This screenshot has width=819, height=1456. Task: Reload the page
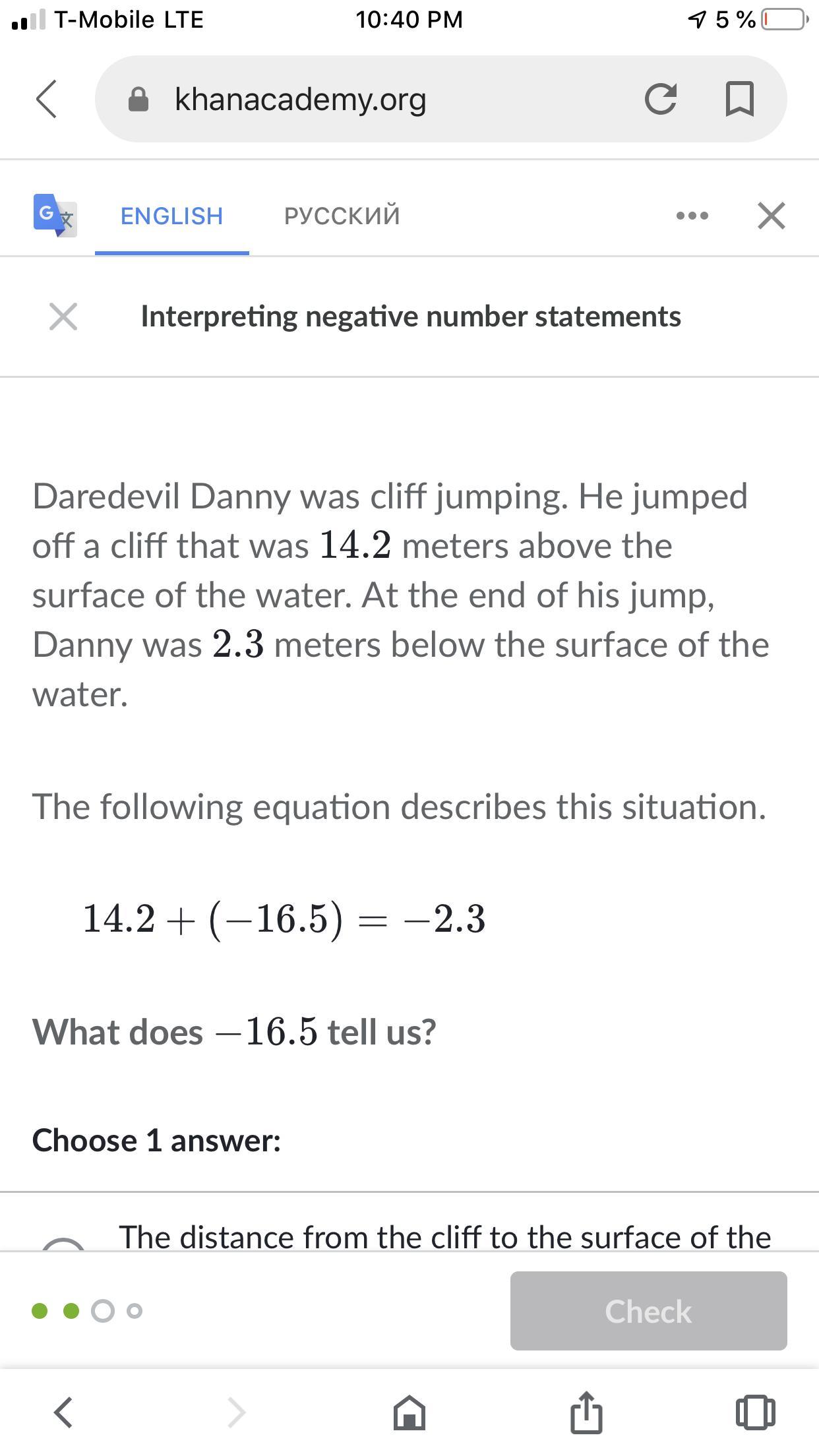[660, 99]
